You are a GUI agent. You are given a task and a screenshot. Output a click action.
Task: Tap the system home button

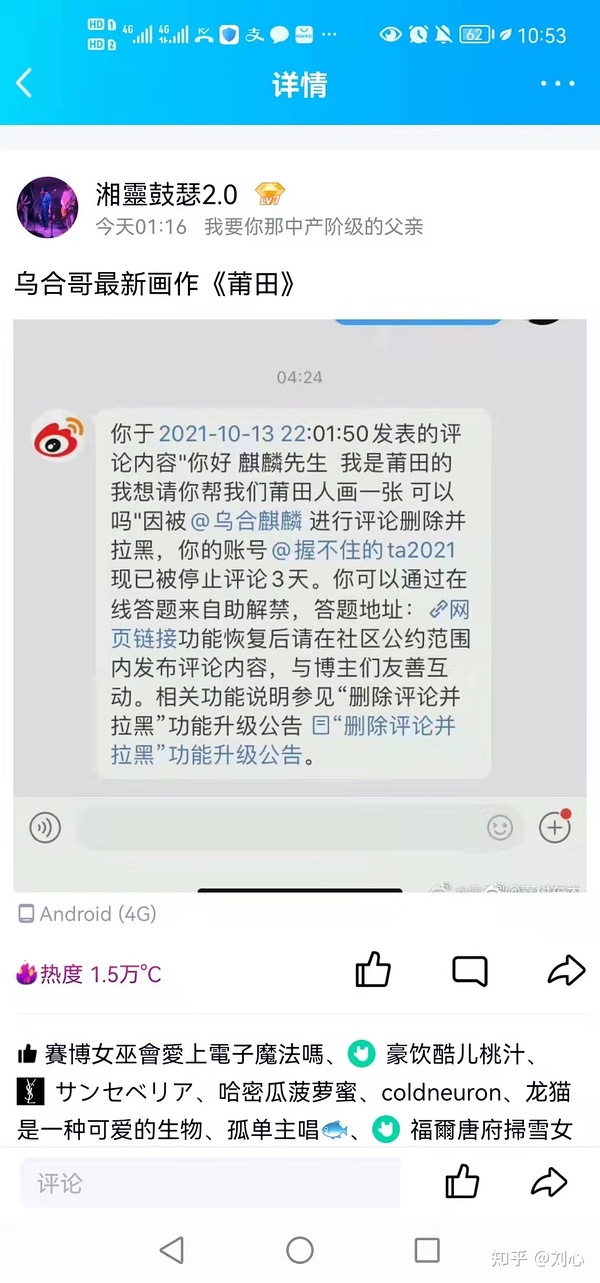[300, 1249]
